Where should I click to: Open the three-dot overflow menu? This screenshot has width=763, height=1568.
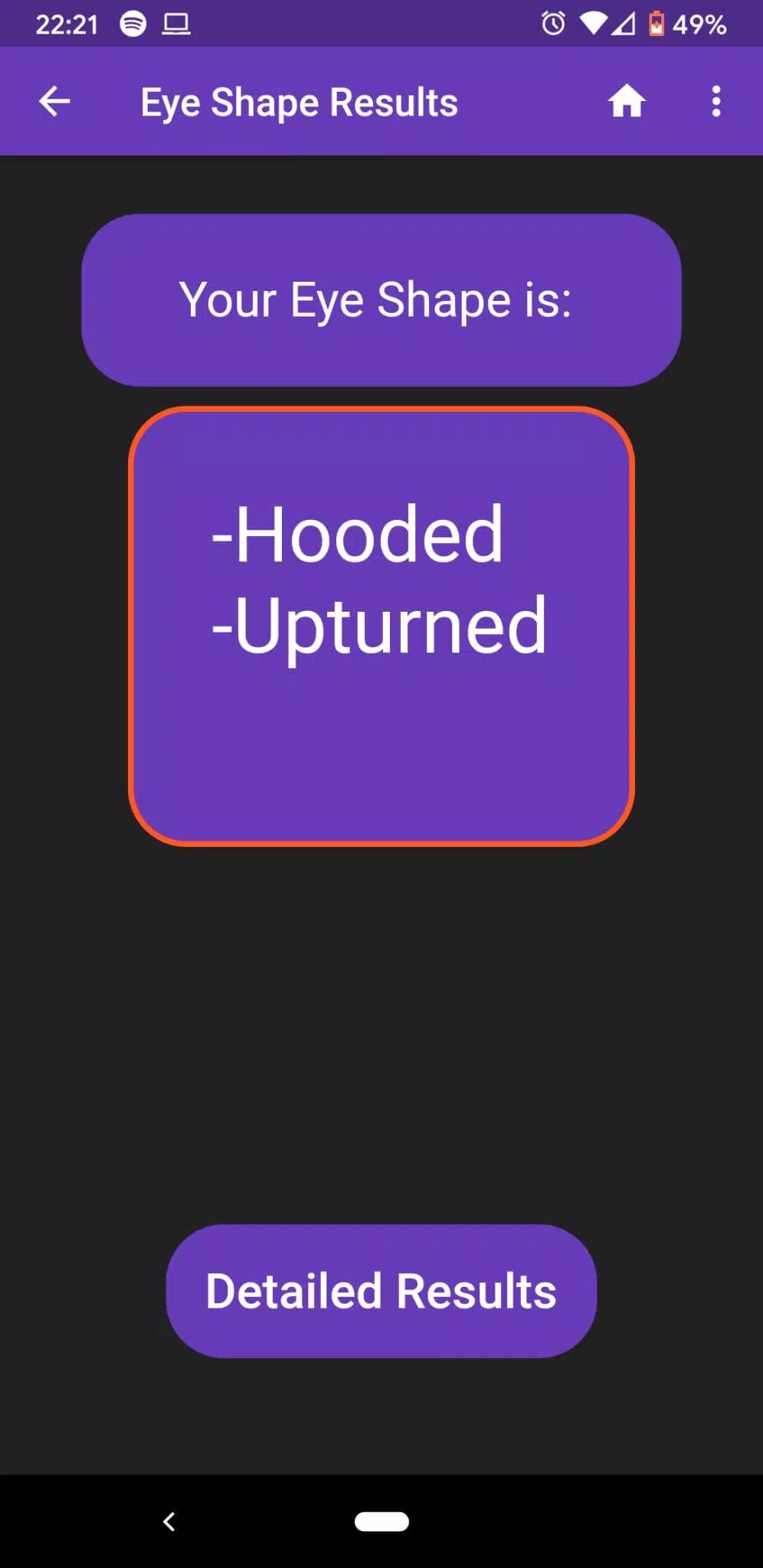click(716, 102)
